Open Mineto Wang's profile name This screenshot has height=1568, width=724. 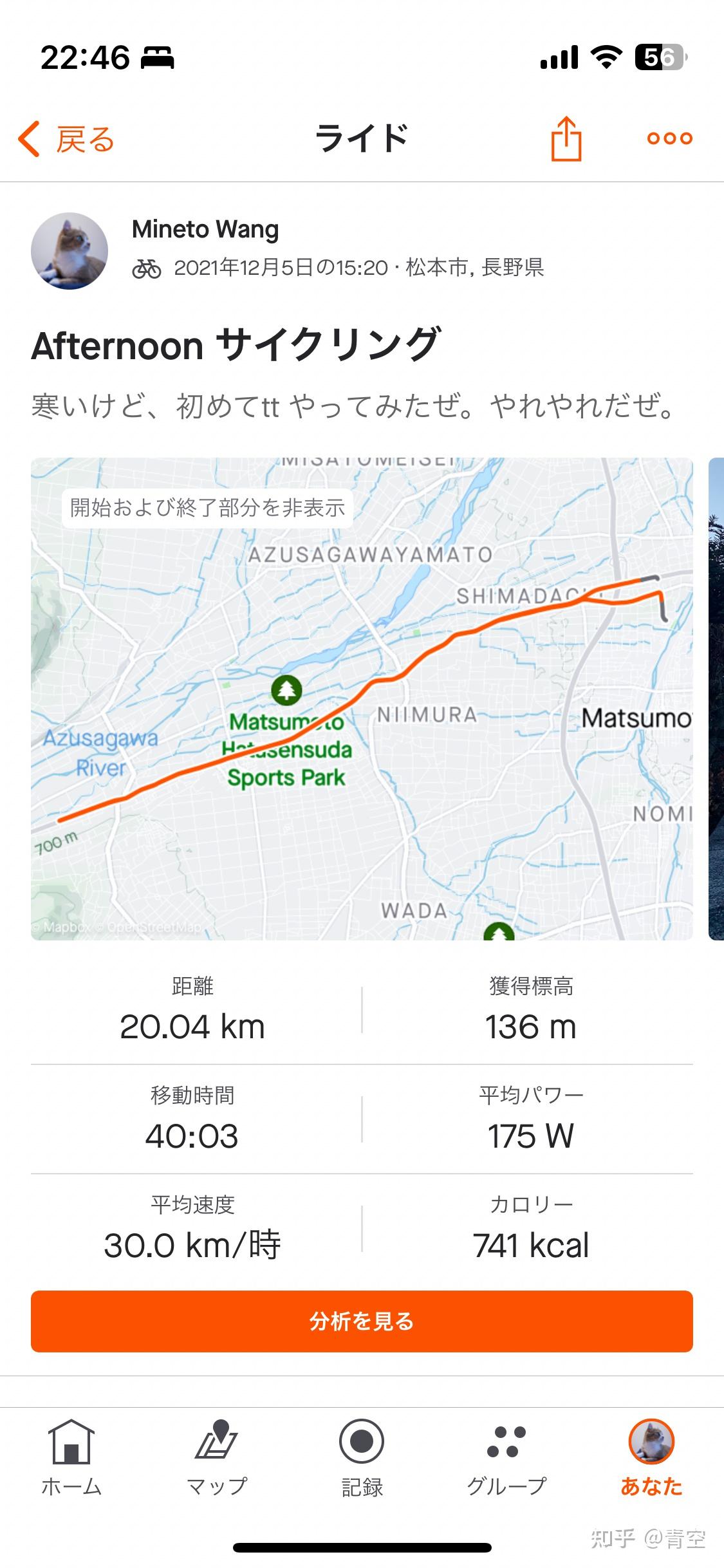[205, 229]
